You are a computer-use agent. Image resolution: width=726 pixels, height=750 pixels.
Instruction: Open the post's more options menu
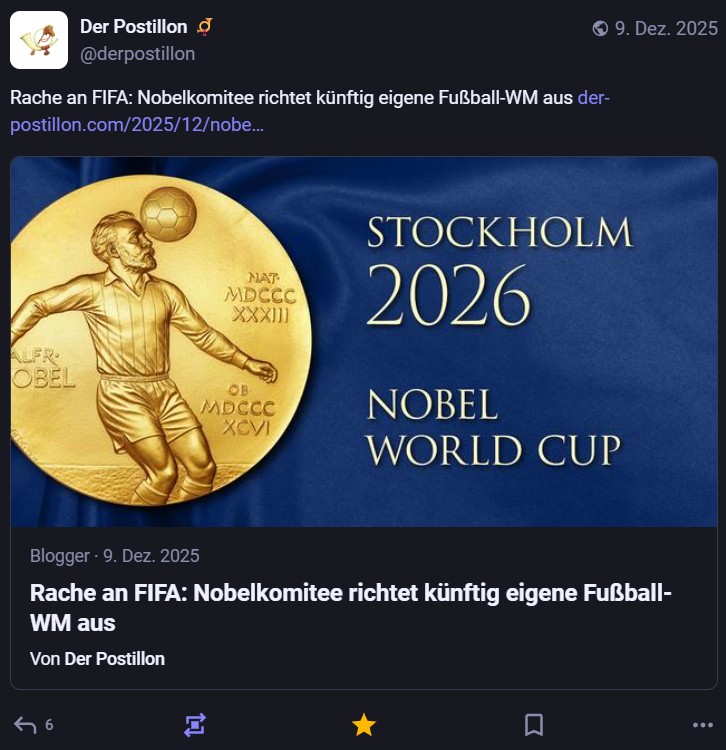coord(703,725)
